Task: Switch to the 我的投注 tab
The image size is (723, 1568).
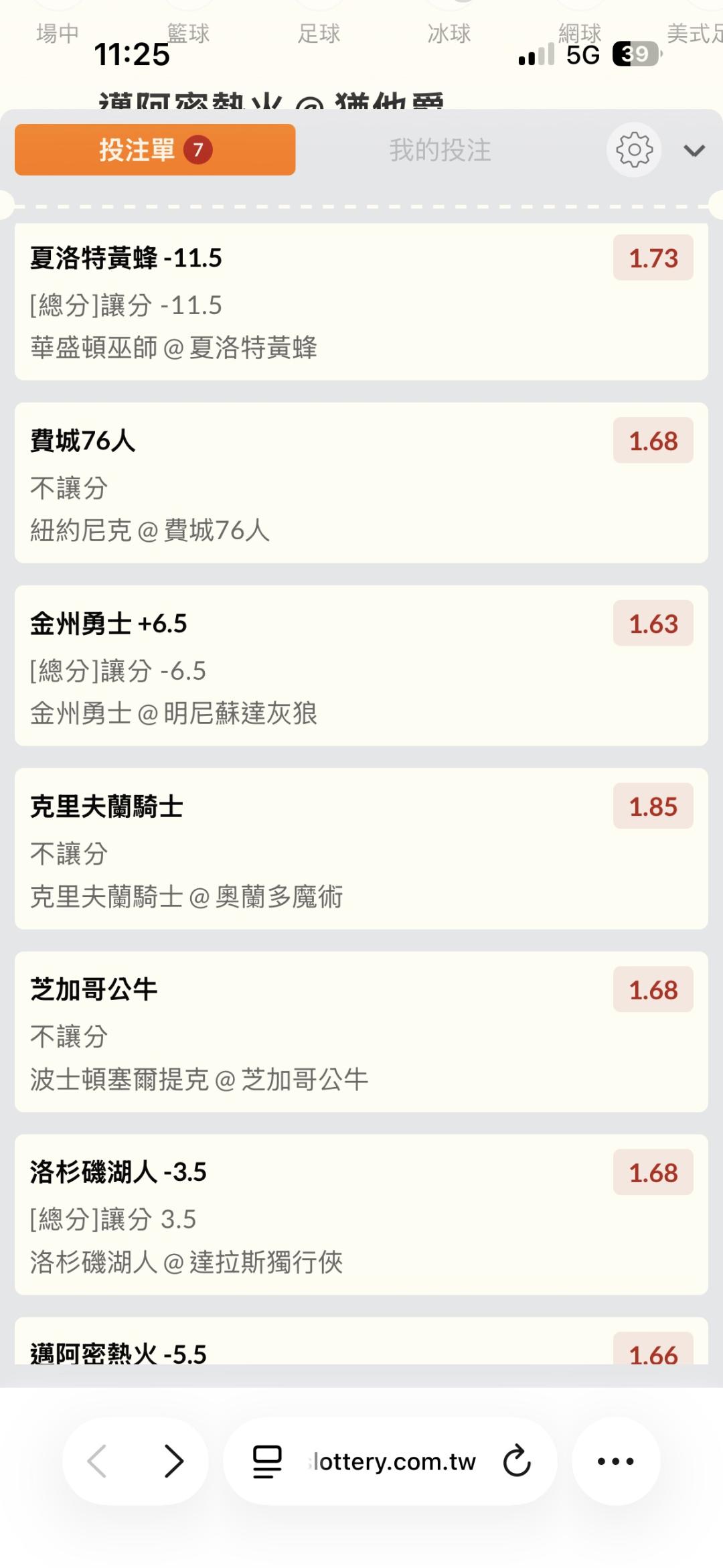Action: [440, 150]
